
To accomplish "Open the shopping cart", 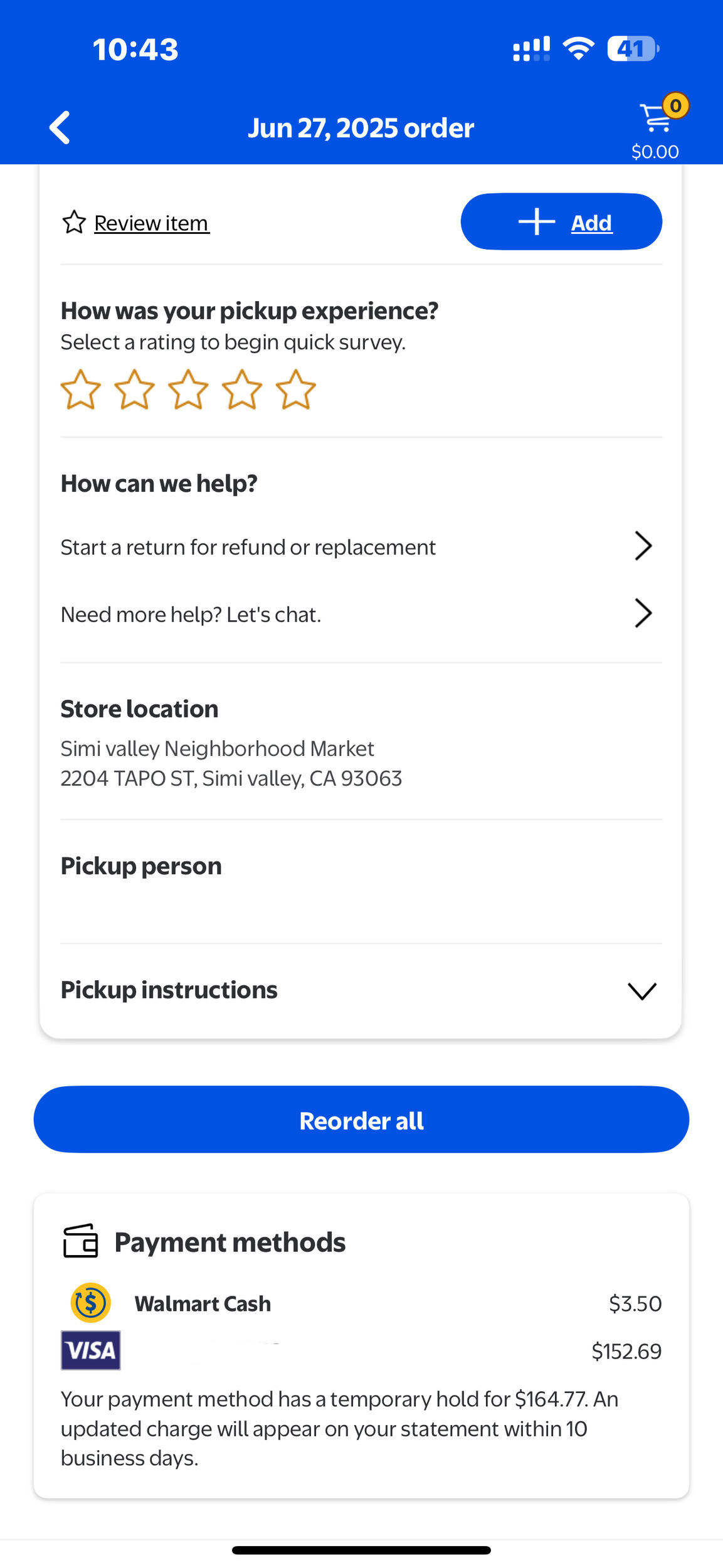I will 657,119.
